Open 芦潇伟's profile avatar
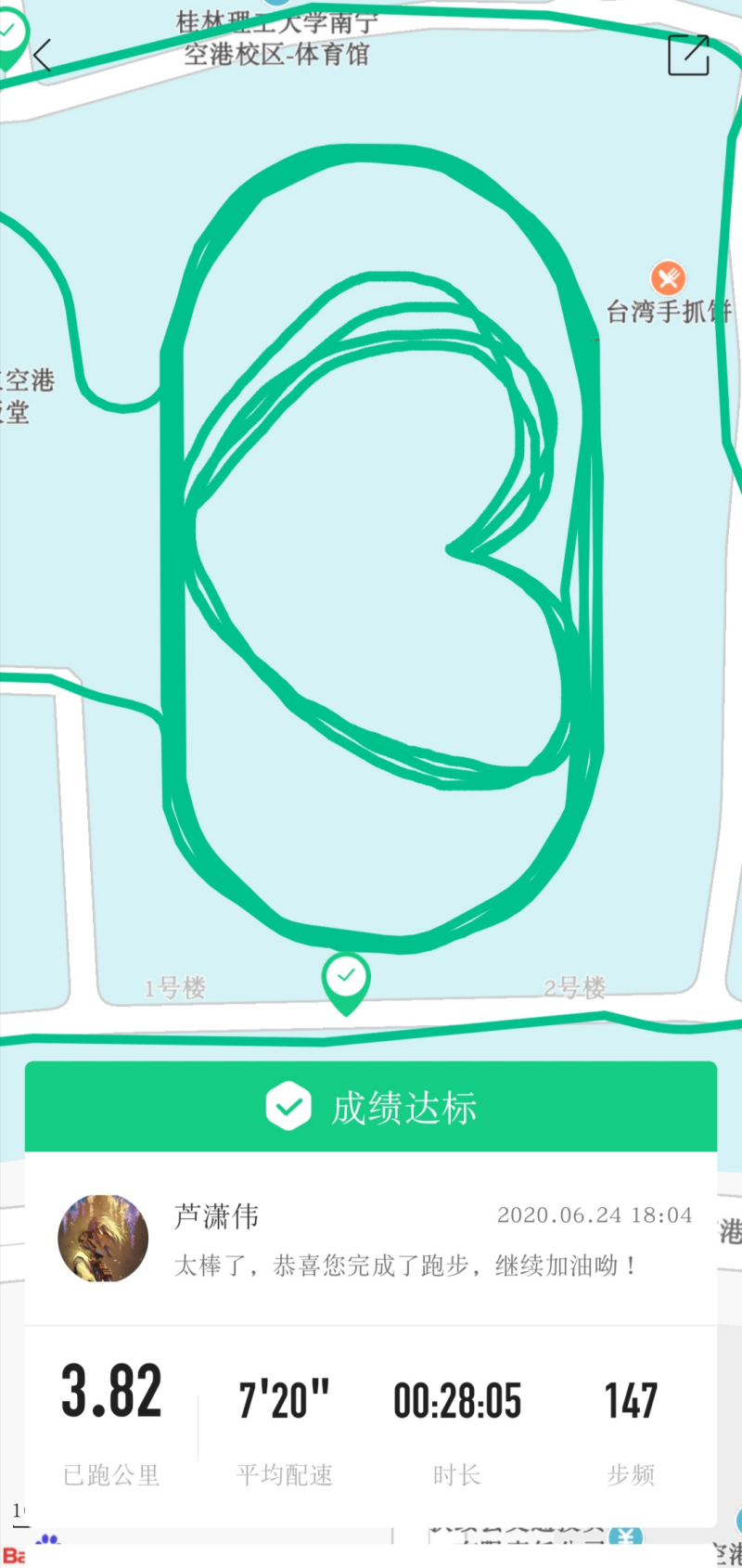 103,1239
